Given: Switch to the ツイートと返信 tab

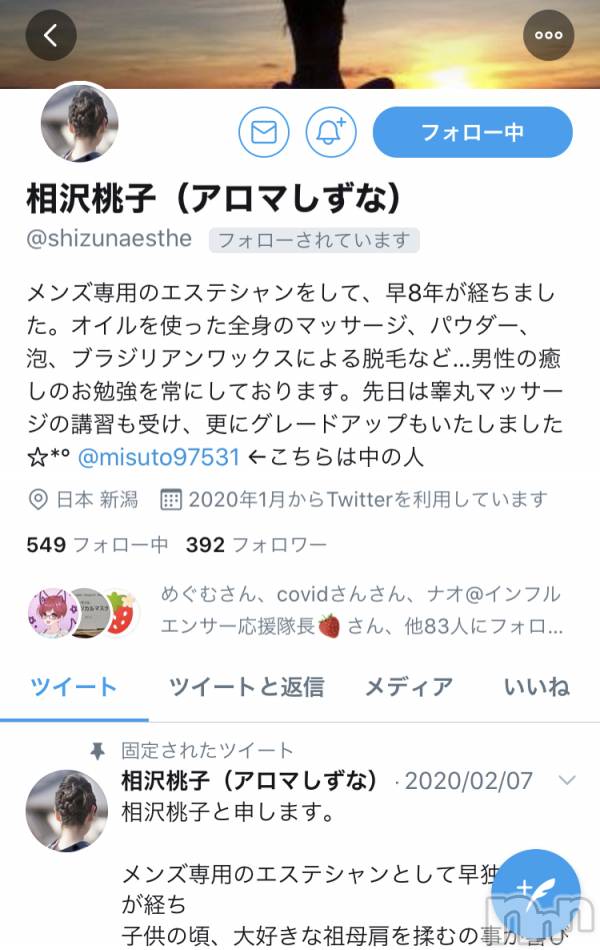Looking at the screenshot, I should pos(246,687).
